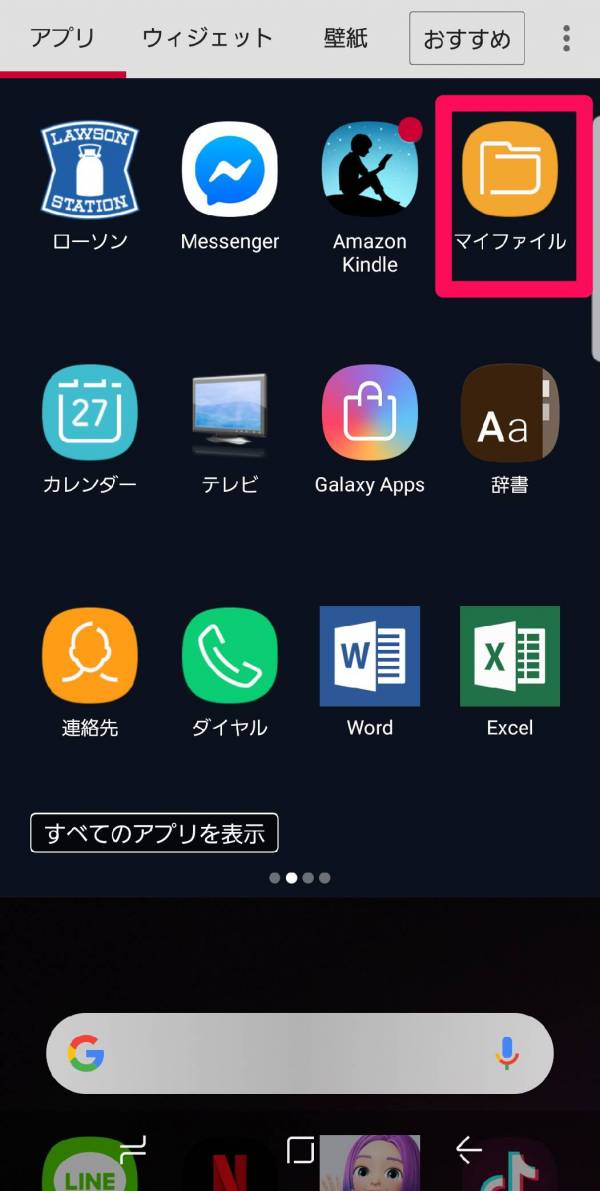The width and height of the screenshot is (600, 1191).
Task: Open the カレンダー app
Action: click(90, 413)
